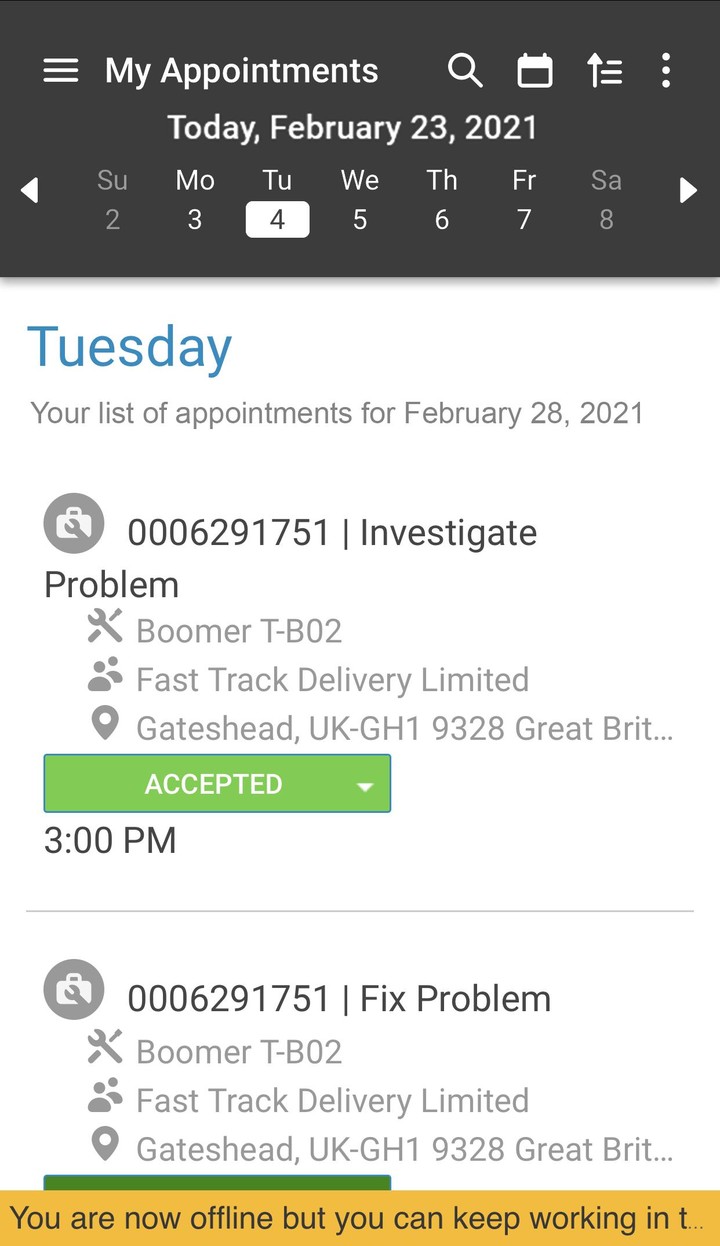
Task: Open the search icon
Action: point(464,70)
